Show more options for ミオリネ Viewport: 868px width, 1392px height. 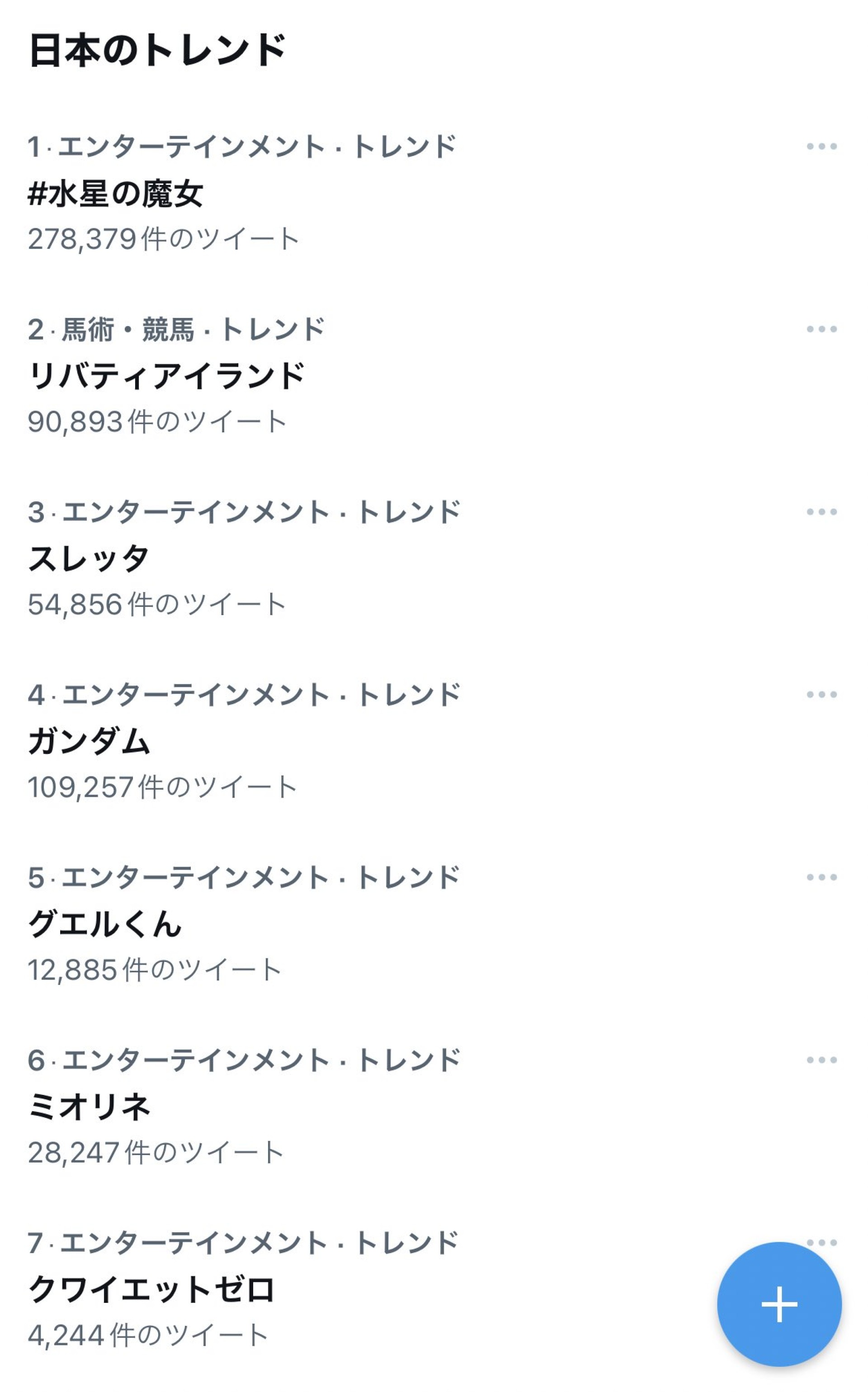coord(821,1060)
